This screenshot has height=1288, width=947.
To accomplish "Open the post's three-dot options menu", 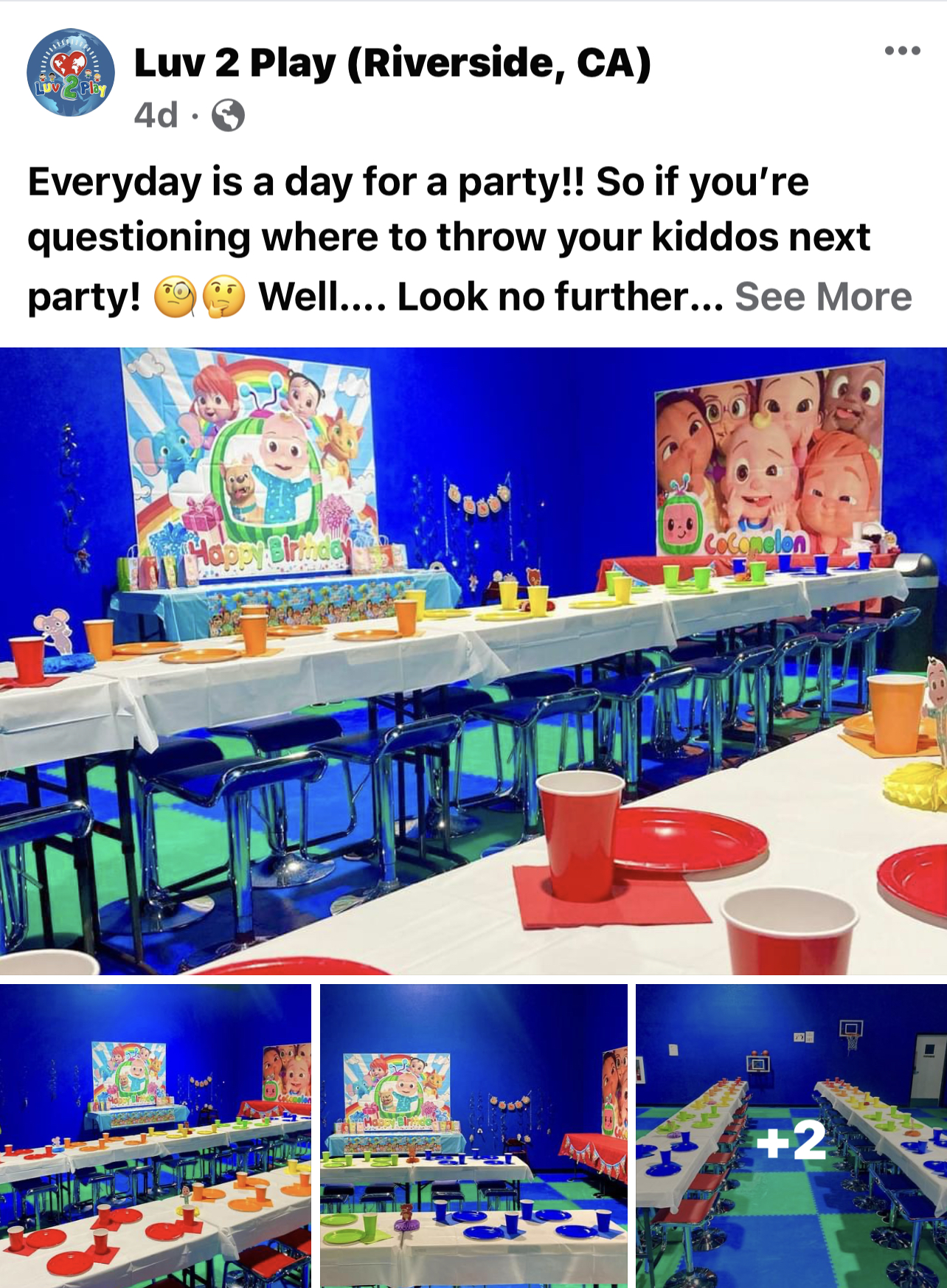I will pos(902,51).
